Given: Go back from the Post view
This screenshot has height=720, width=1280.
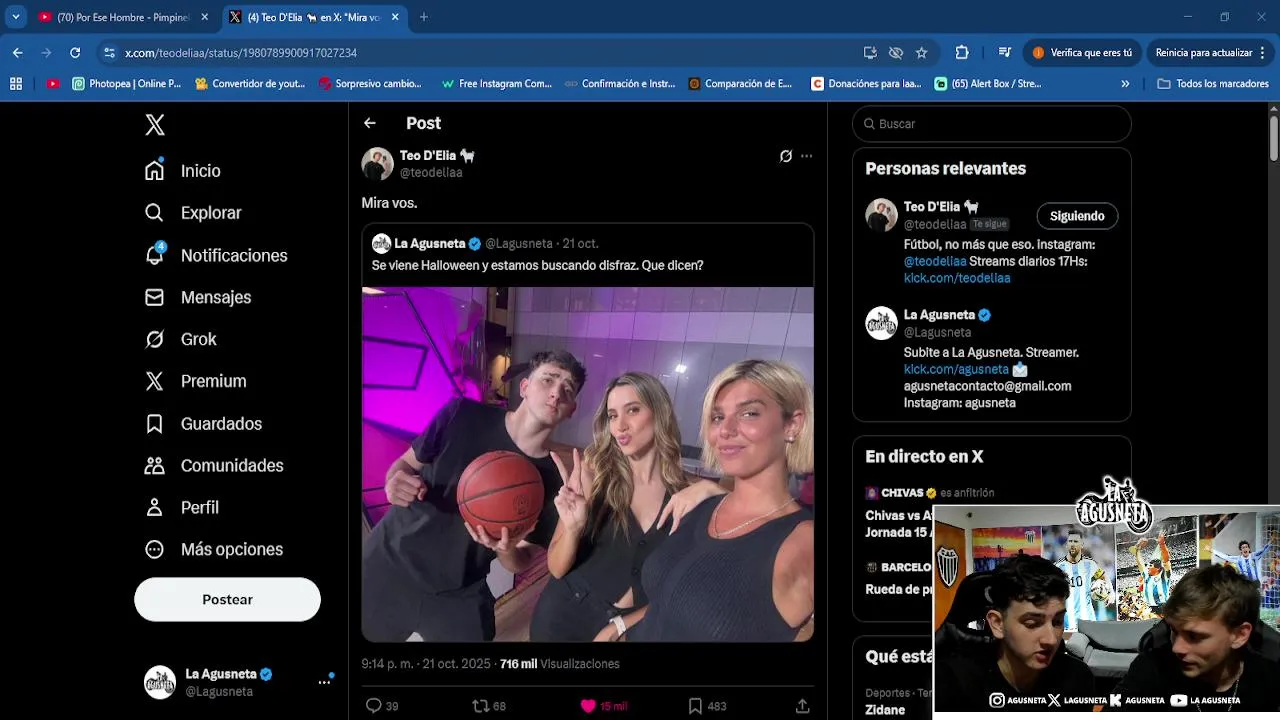Looking at the screenshot, I should point(370,123).
